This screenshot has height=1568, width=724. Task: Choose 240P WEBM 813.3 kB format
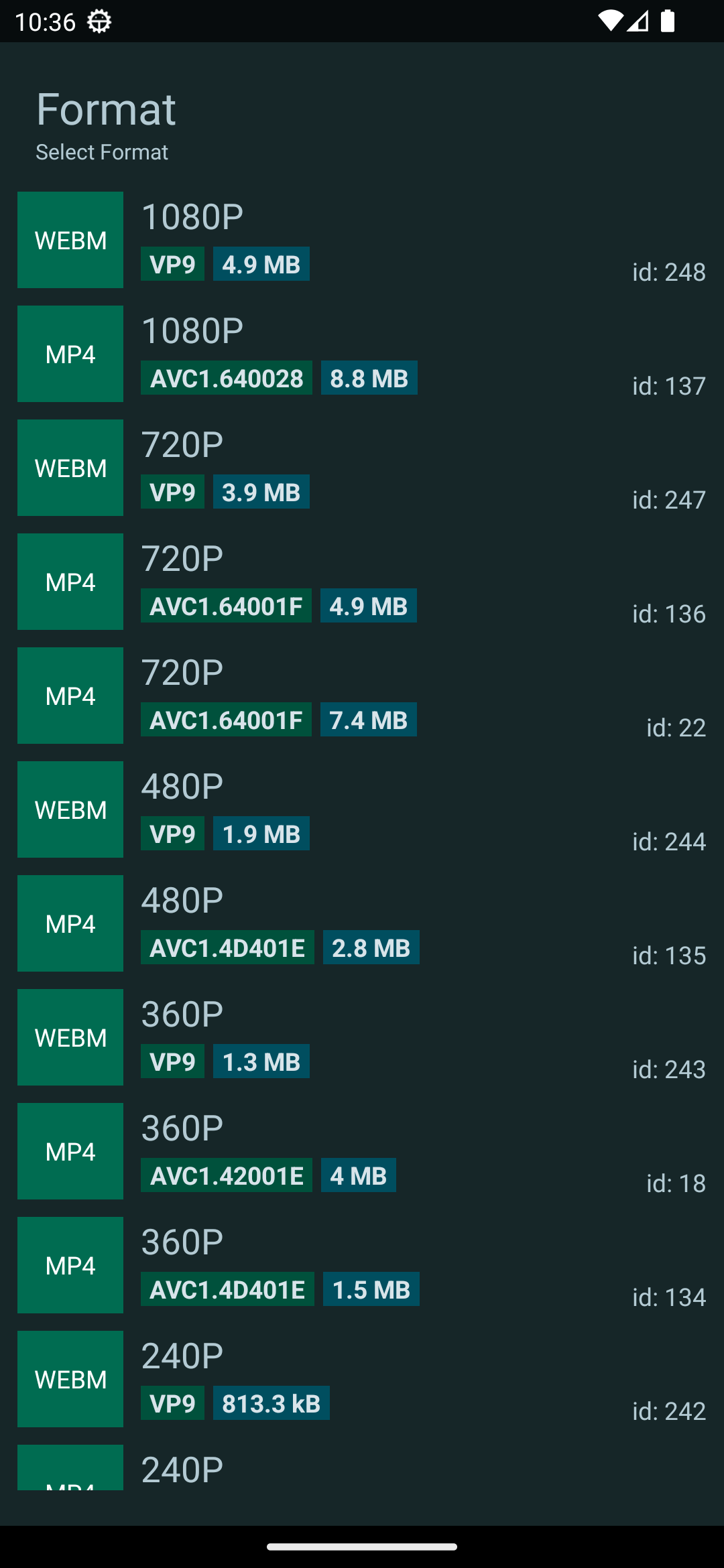pyautogui.click(x=362, y=1379)
